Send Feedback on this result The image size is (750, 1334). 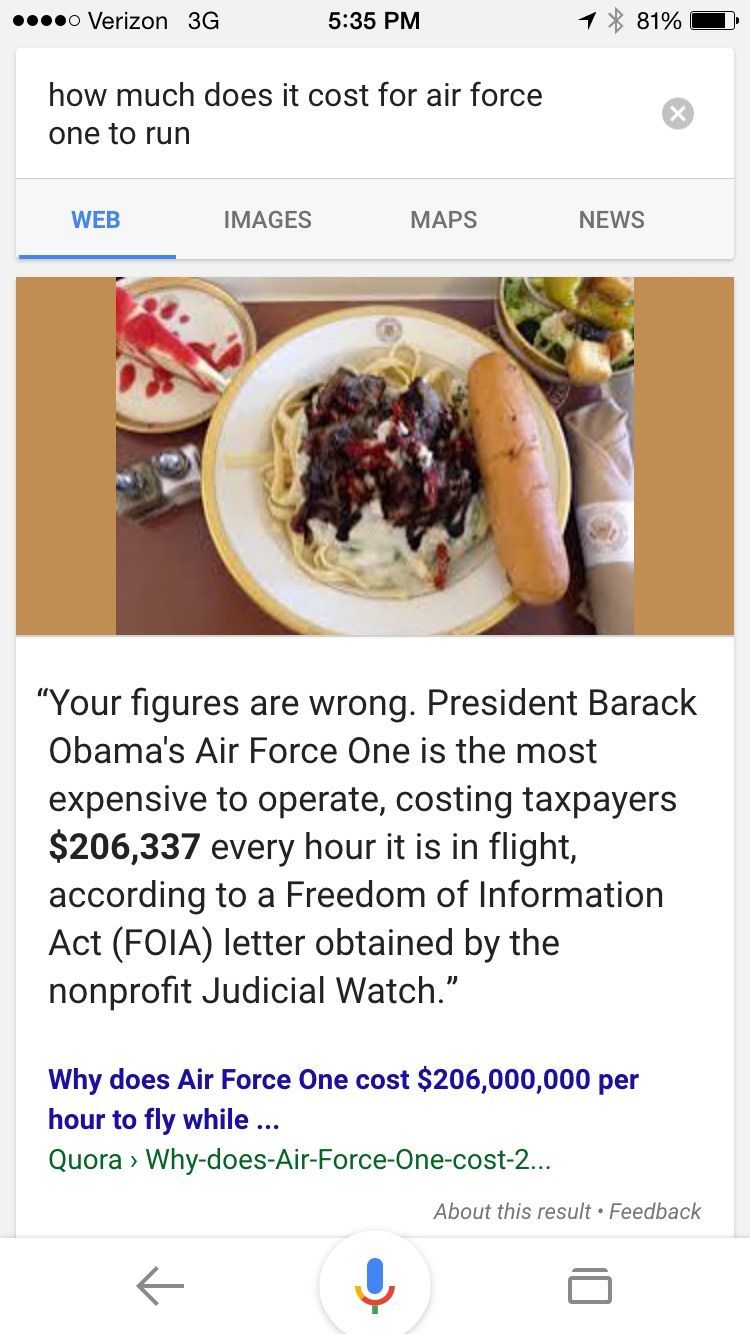pos(655,1211)
